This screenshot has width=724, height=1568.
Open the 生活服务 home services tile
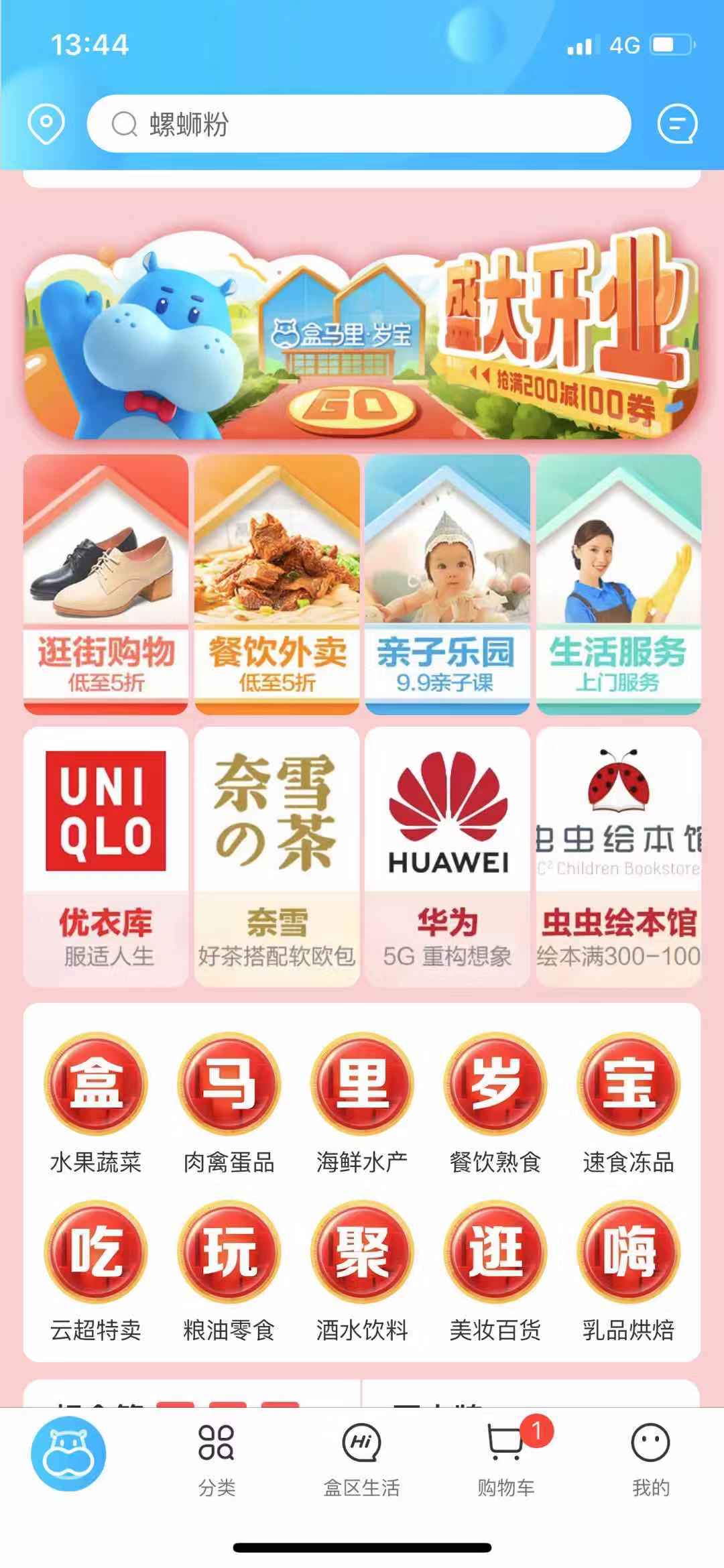click(618, 583)
